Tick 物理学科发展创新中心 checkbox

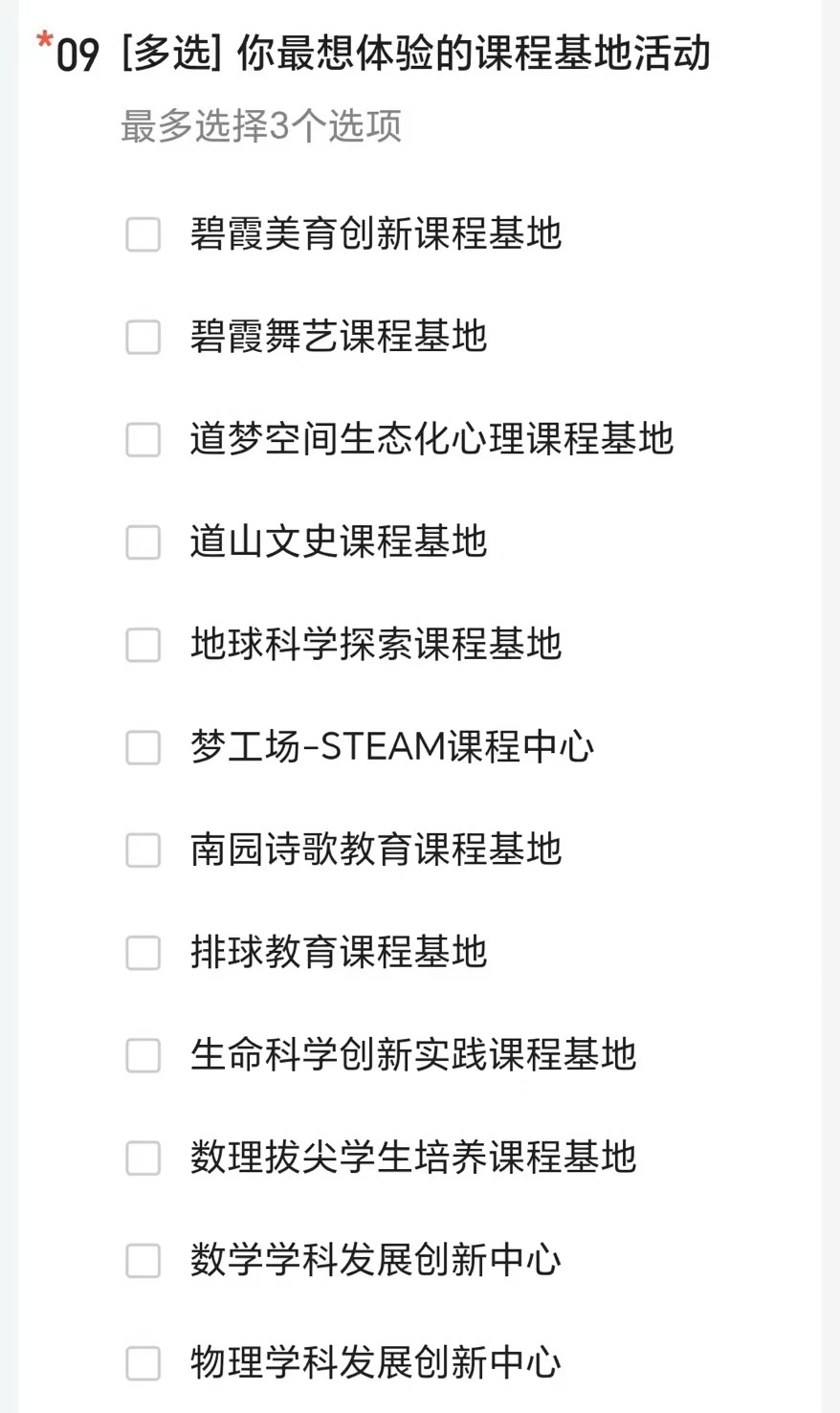(144, 1363)
